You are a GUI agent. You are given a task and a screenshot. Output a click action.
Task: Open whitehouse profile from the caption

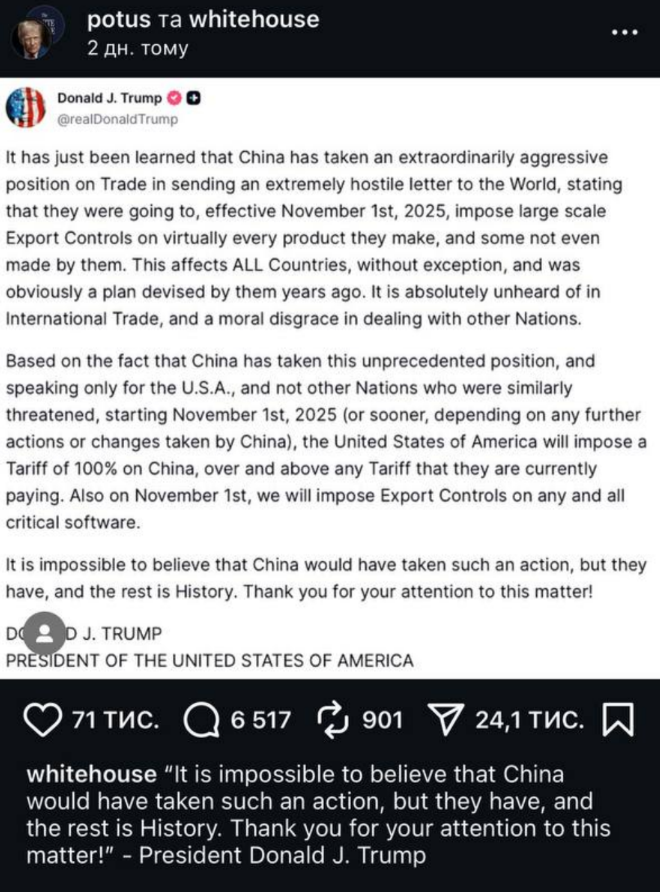pos(90,774)
